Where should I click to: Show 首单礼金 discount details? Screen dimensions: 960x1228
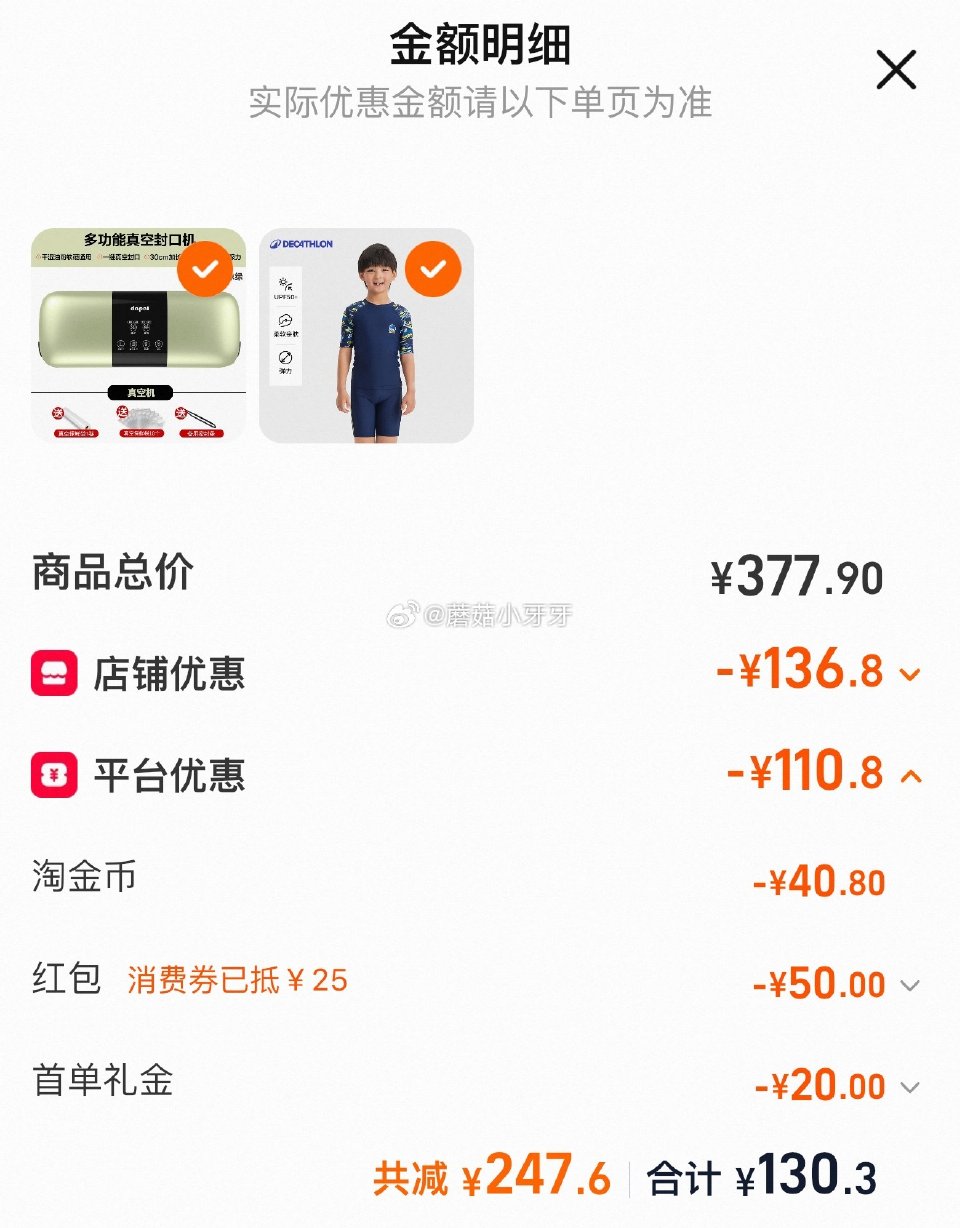(x=909, y=1087)
